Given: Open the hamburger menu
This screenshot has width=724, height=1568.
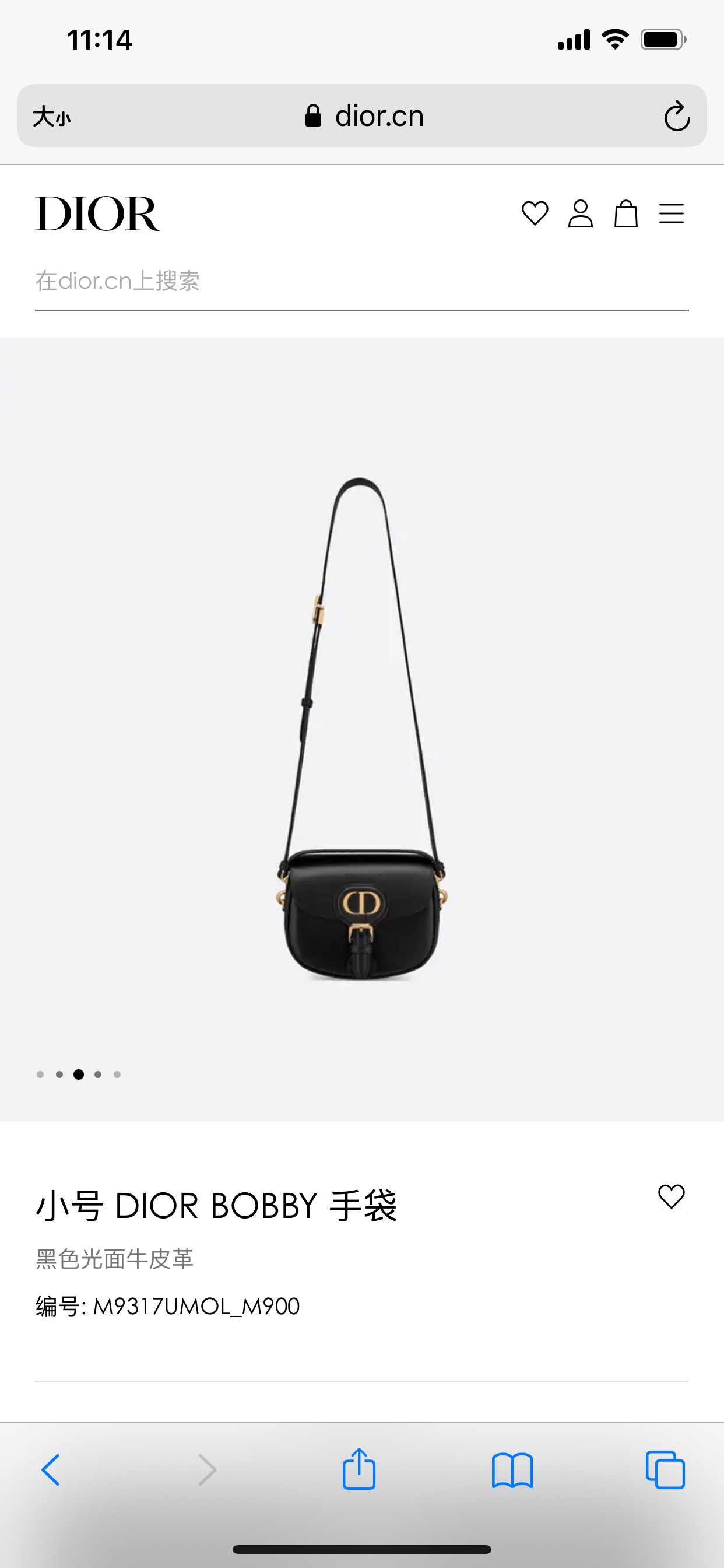Looking at the screenshot, I should pyautogui.click(x=671, y=213).
